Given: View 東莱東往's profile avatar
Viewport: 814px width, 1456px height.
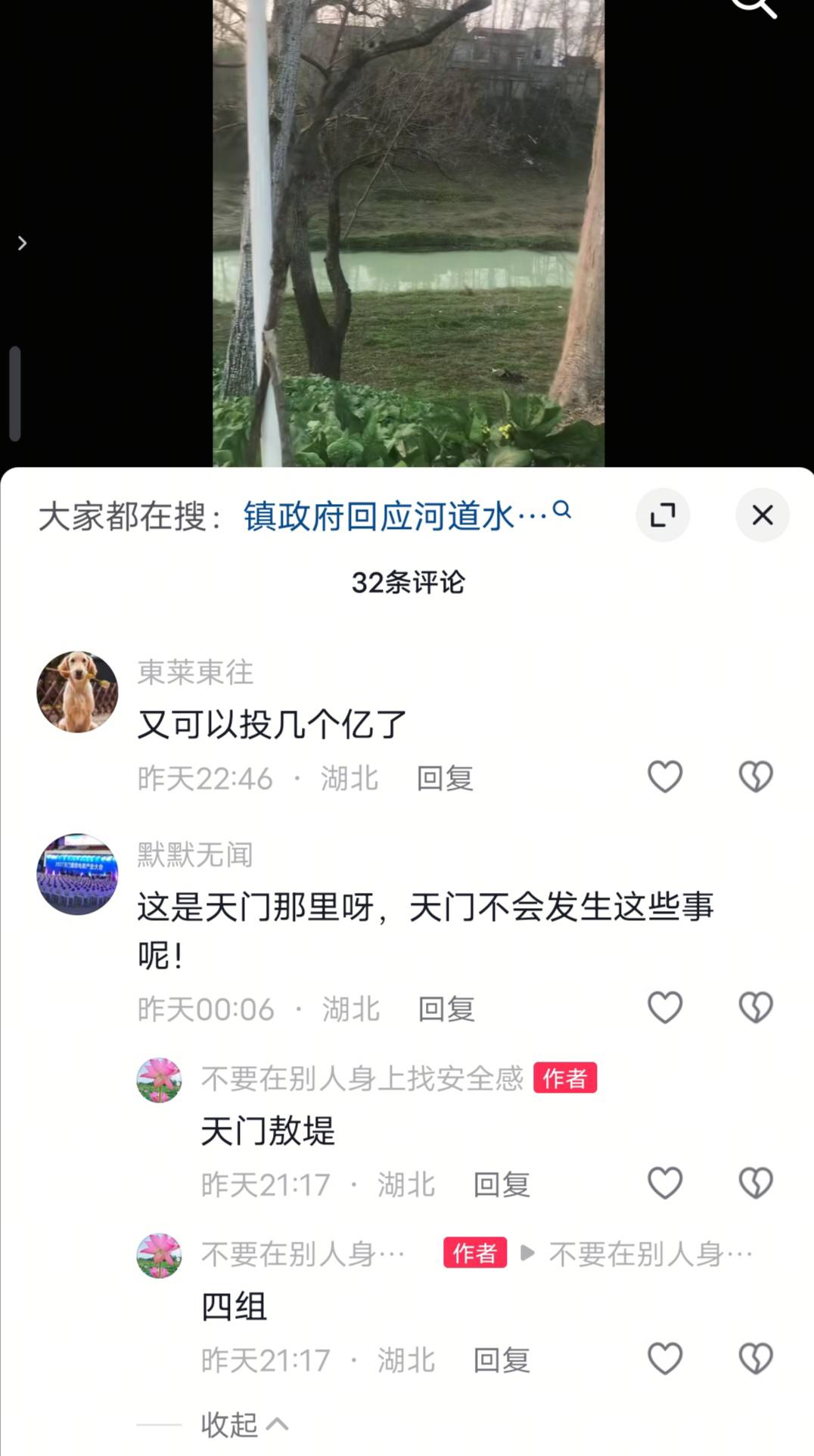Looking at the screenshot, I should point(77,692).
